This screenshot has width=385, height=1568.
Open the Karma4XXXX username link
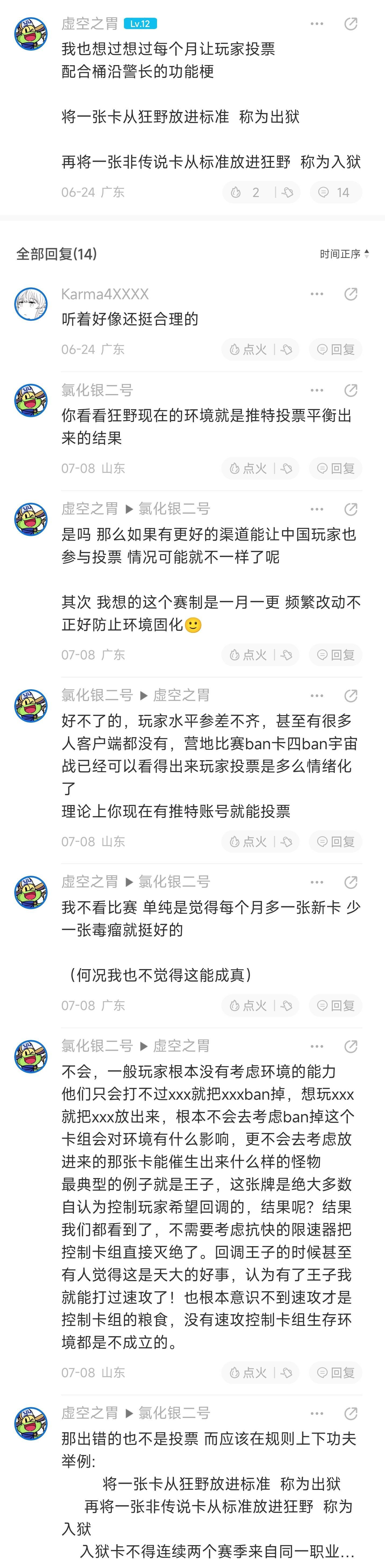105,294
